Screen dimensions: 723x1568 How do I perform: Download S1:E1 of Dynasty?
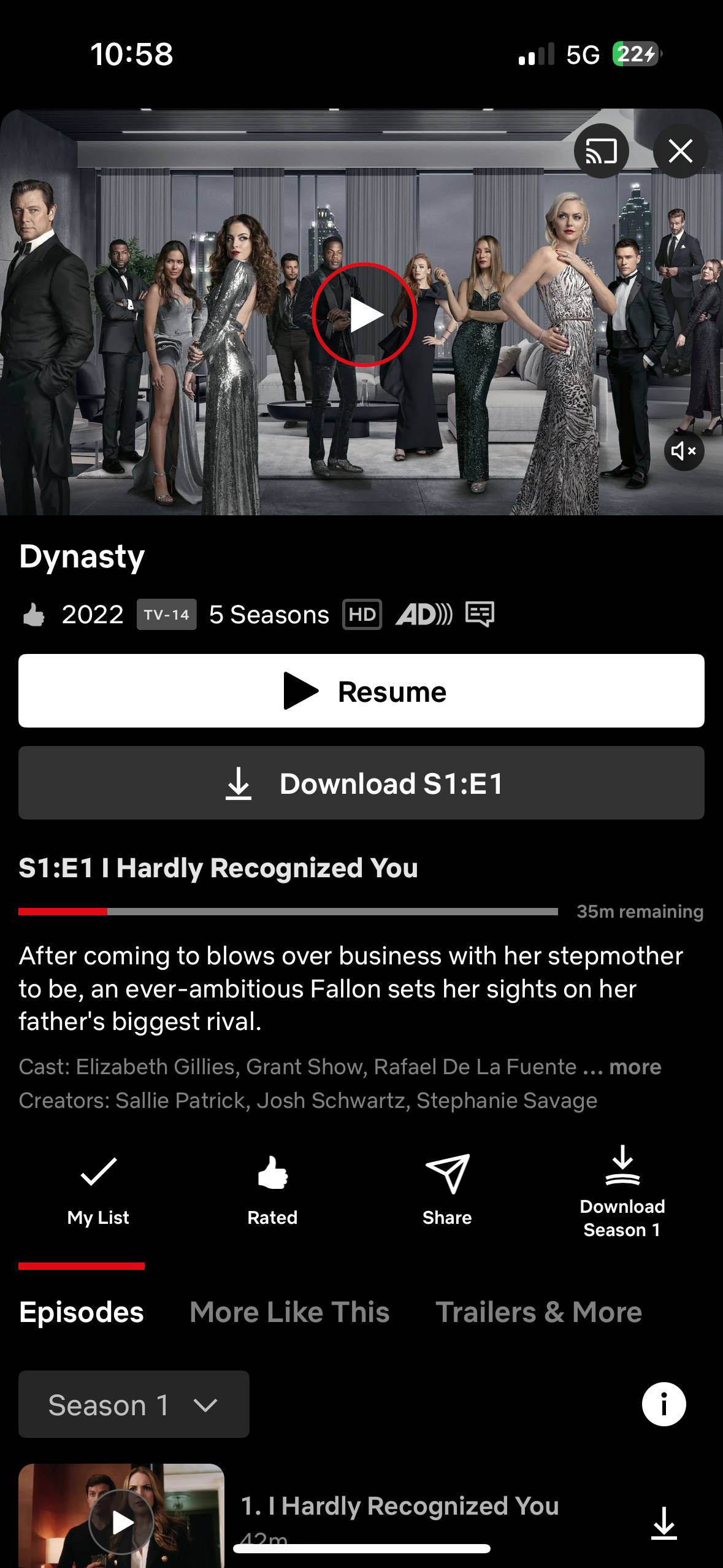(x=361, y=783)
